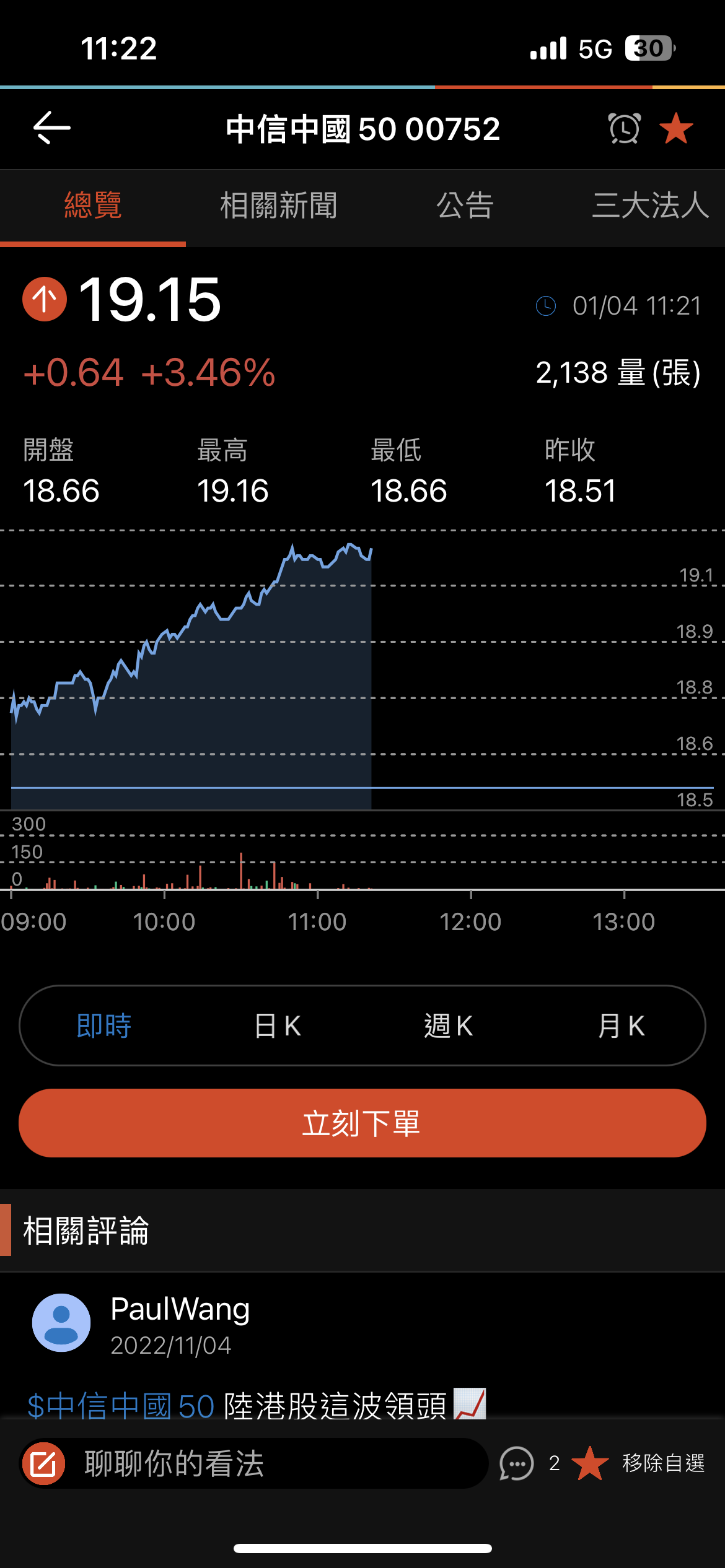Tap the 立刻下單 order button
The height and width of the screenshot is (1568, 725).
(362, 1123)
